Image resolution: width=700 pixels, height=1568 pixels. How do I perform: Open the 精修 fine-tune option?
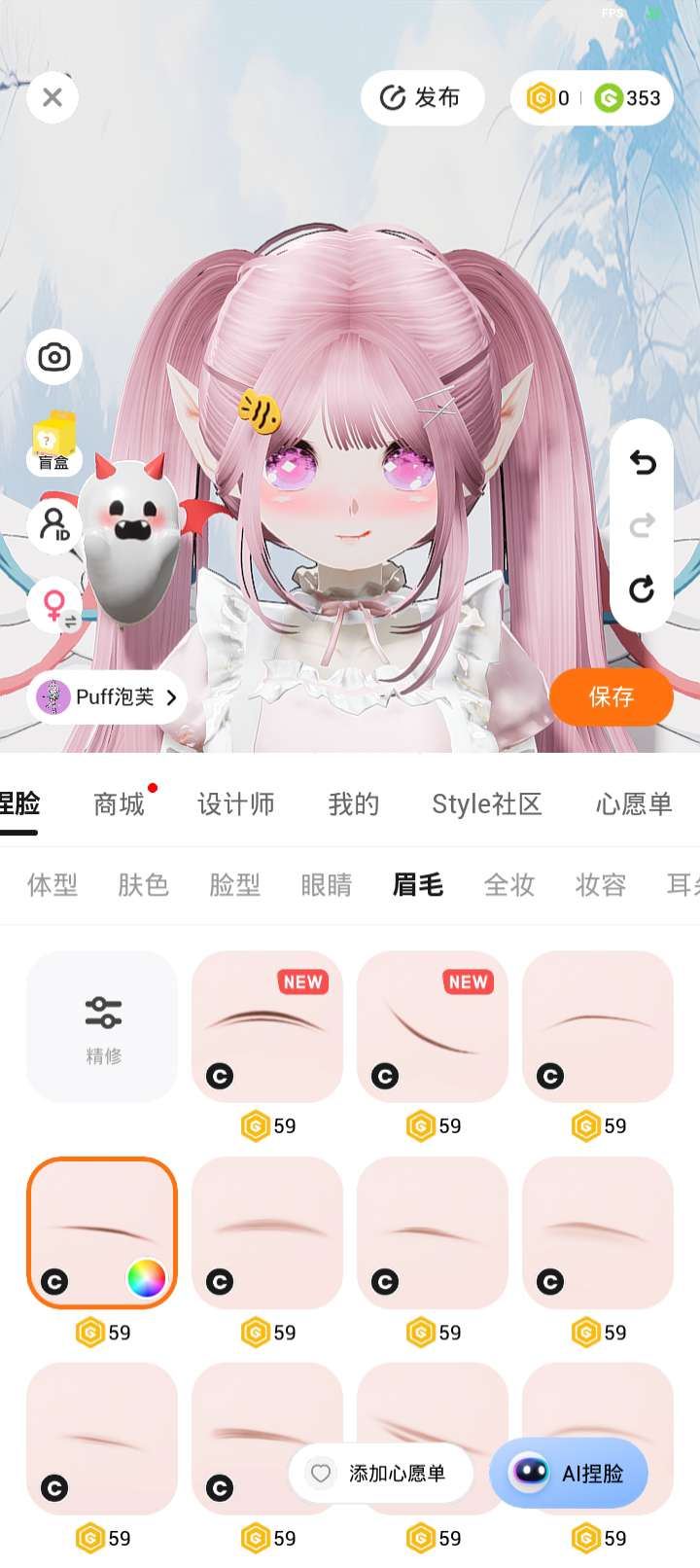click(x=102, y=1026)
